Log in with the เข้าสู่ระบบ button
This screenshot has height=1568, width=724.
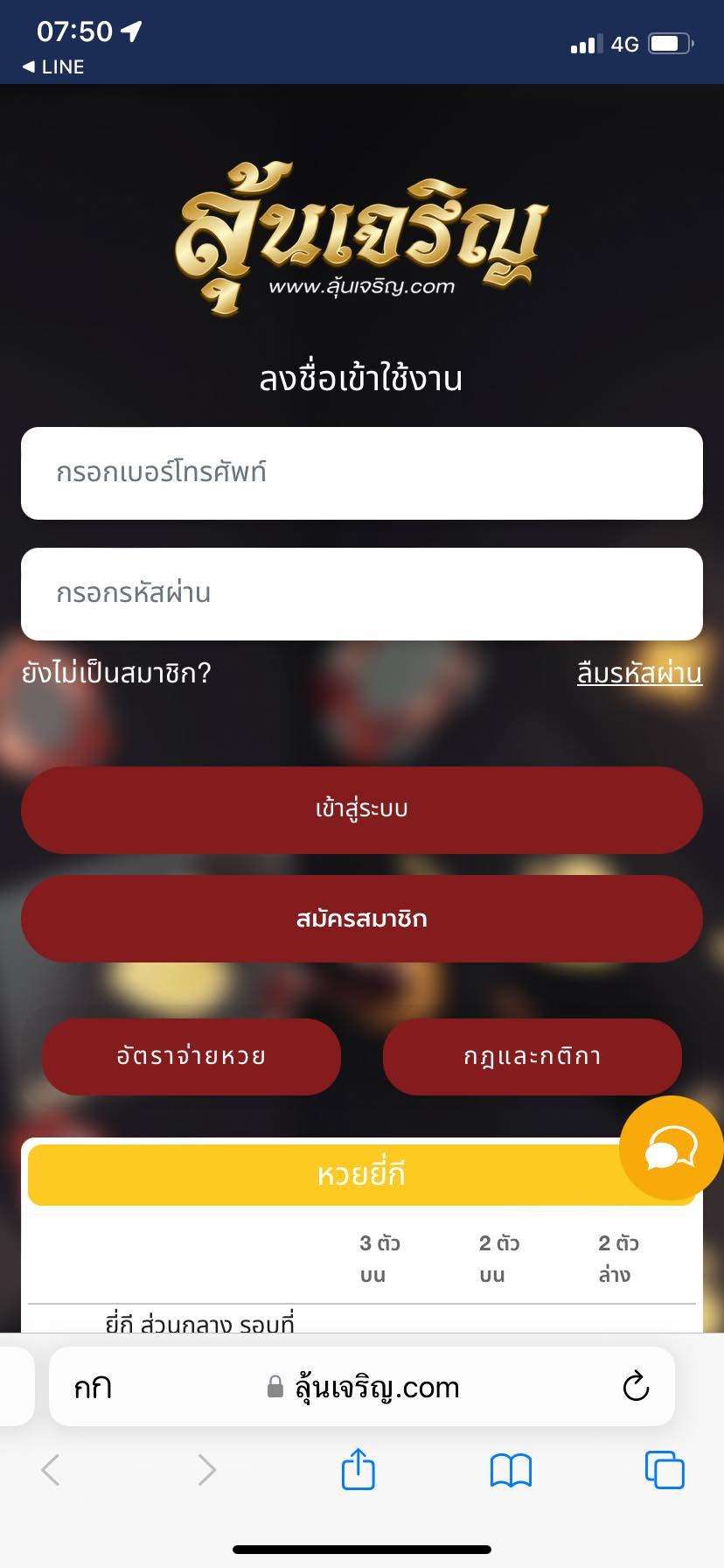362,809
